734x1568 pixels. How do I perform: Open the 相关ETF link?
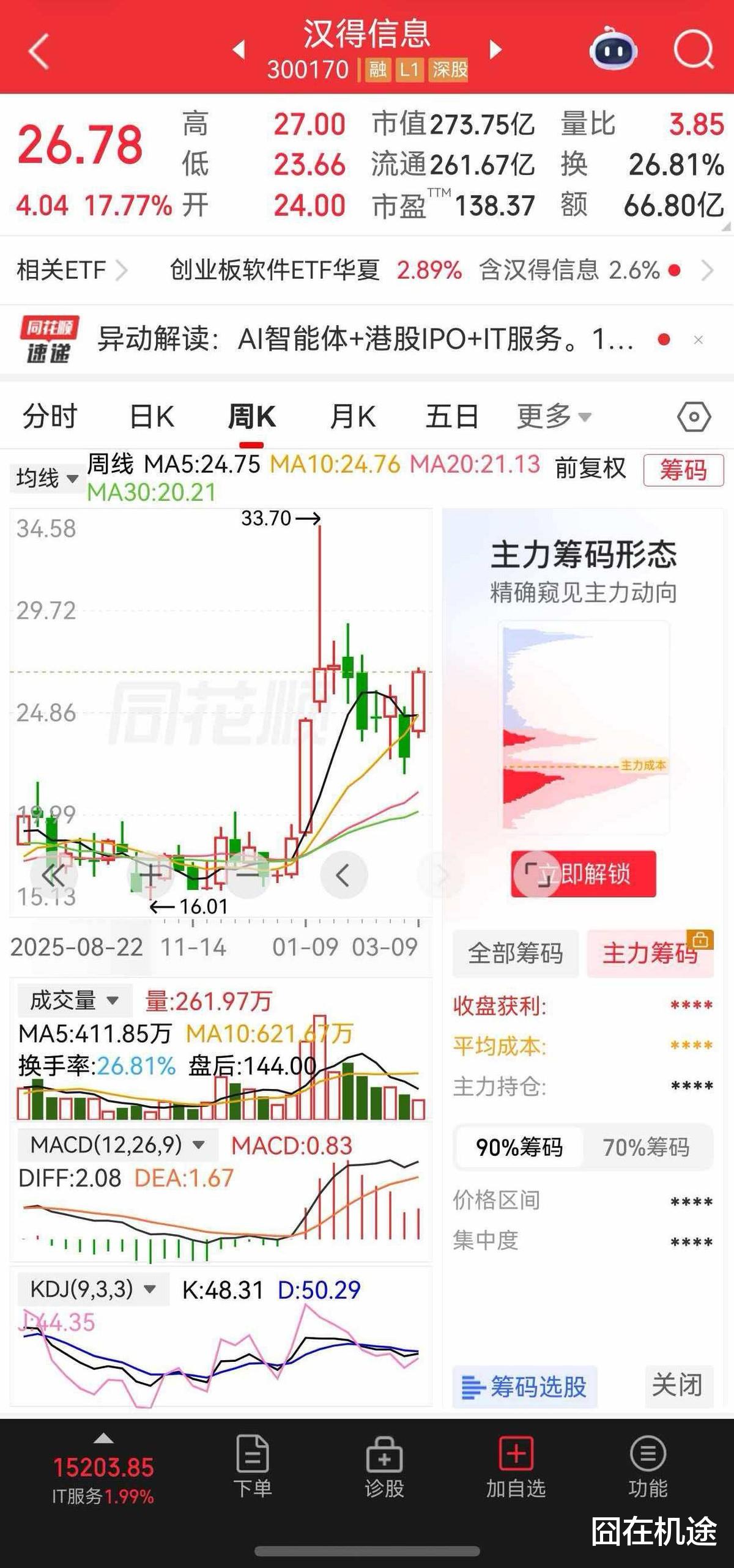[x=72, y=270]
